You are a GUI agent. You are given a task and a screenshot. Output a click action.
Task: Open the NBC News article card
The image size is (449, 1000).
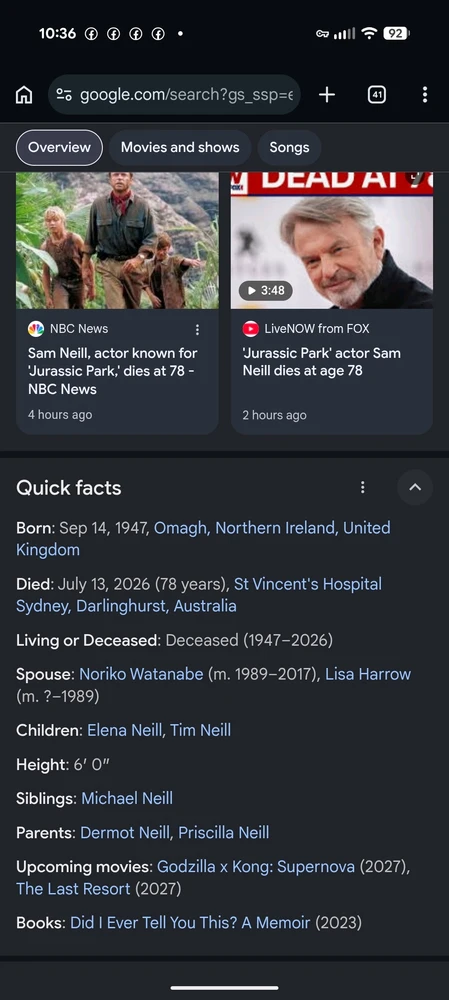pyautogui.click(x=117, y=303)
